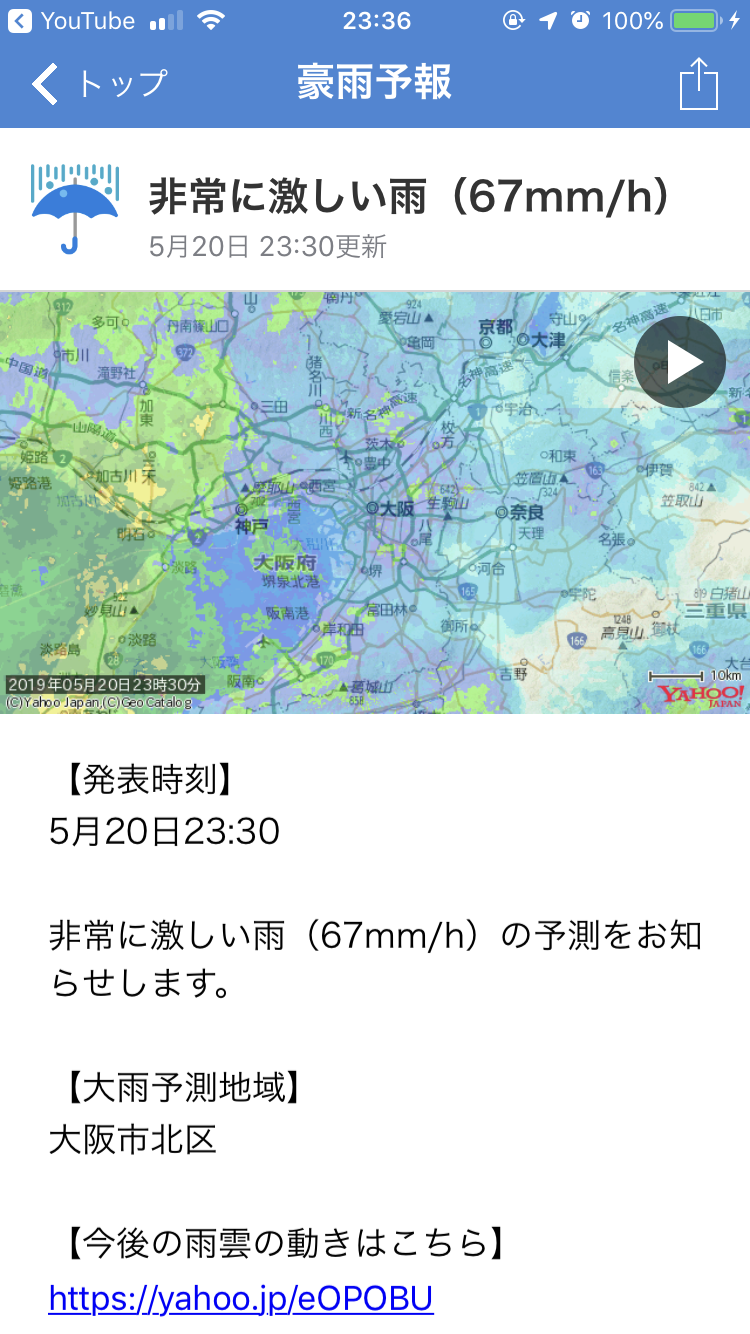Play the rain radar animation
Viewport: 750px width, 1334px height.
(679, 362)
